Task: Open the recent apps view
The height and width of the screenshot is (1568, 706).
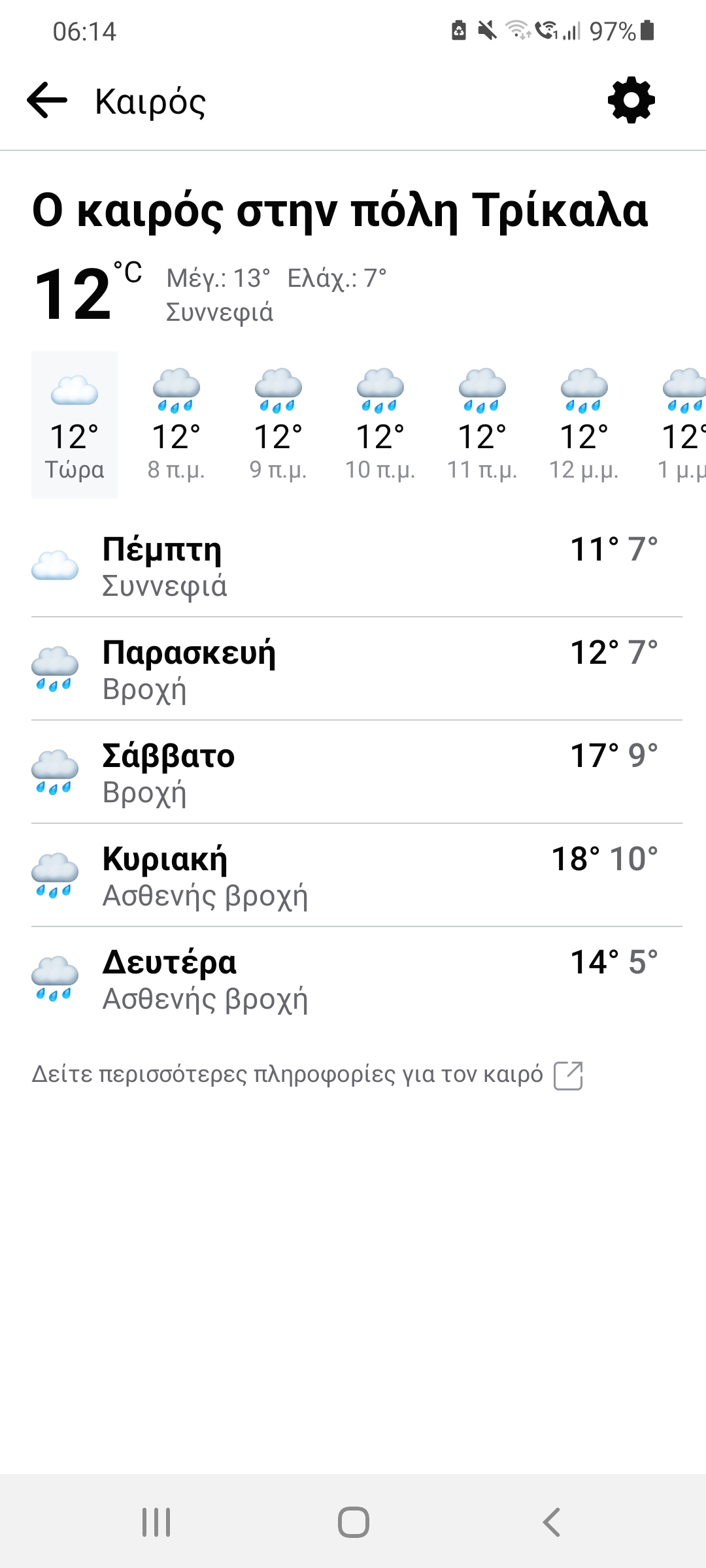Action: [156, 1522]
